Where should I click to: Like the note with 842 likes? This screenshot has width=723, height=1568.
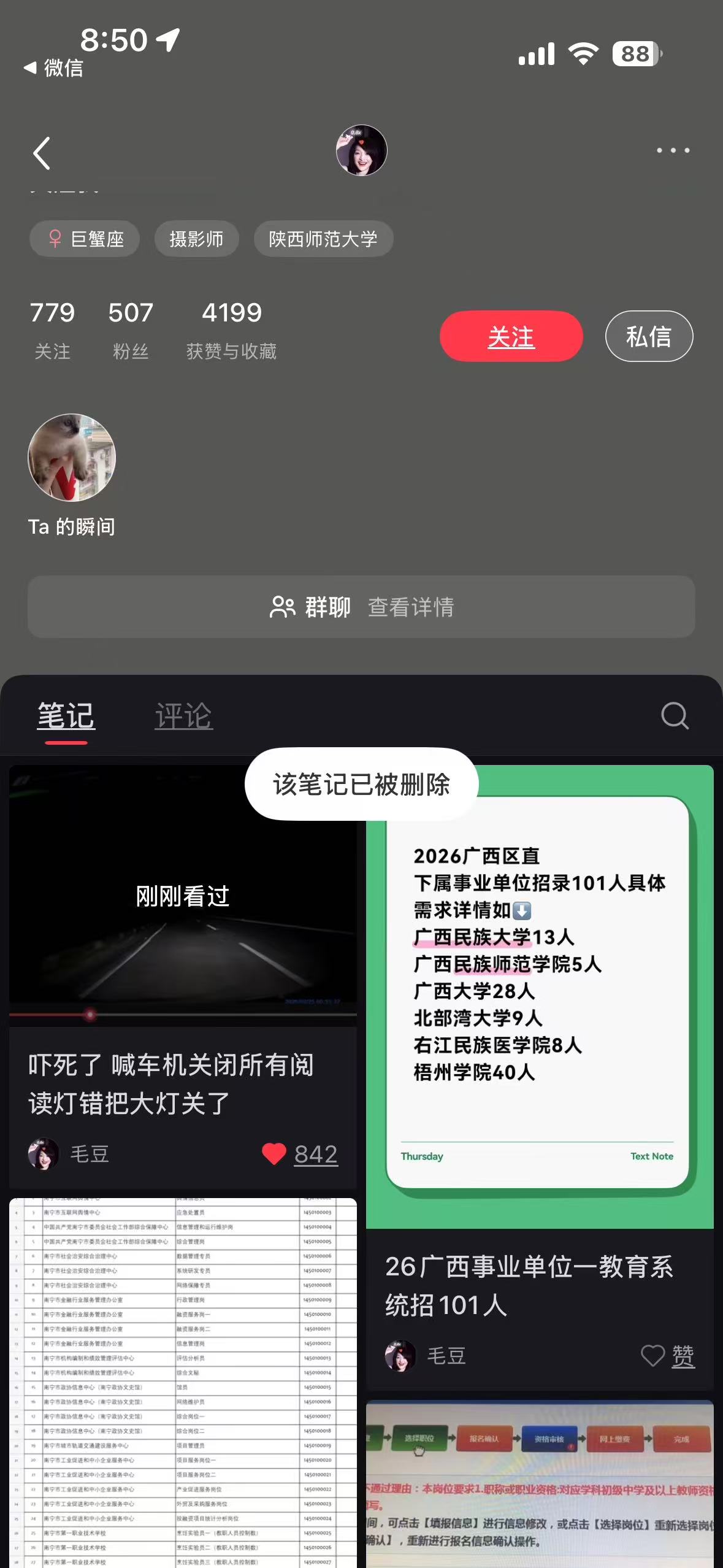tap(275, 1154)
